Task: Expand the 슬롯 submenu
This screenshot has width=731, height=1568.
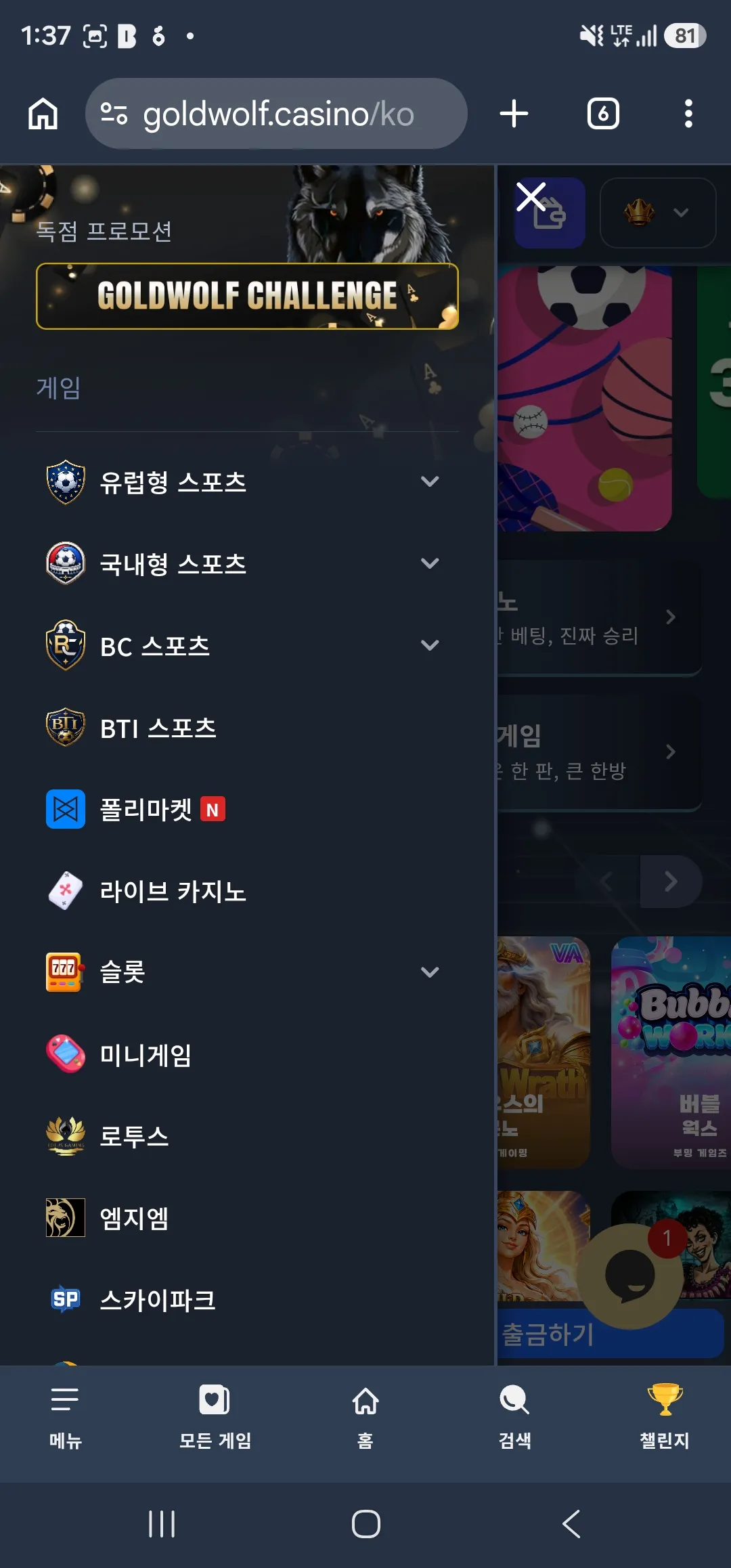Action: (x=430, y=973)
